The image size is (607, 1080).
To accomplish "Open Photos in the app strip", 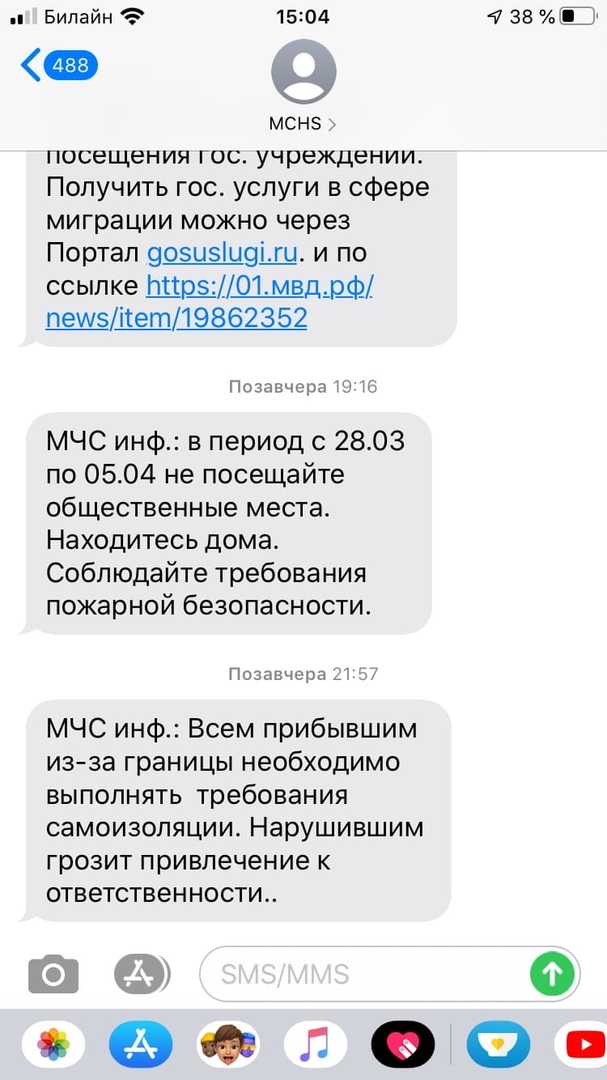I will 53,1044.
